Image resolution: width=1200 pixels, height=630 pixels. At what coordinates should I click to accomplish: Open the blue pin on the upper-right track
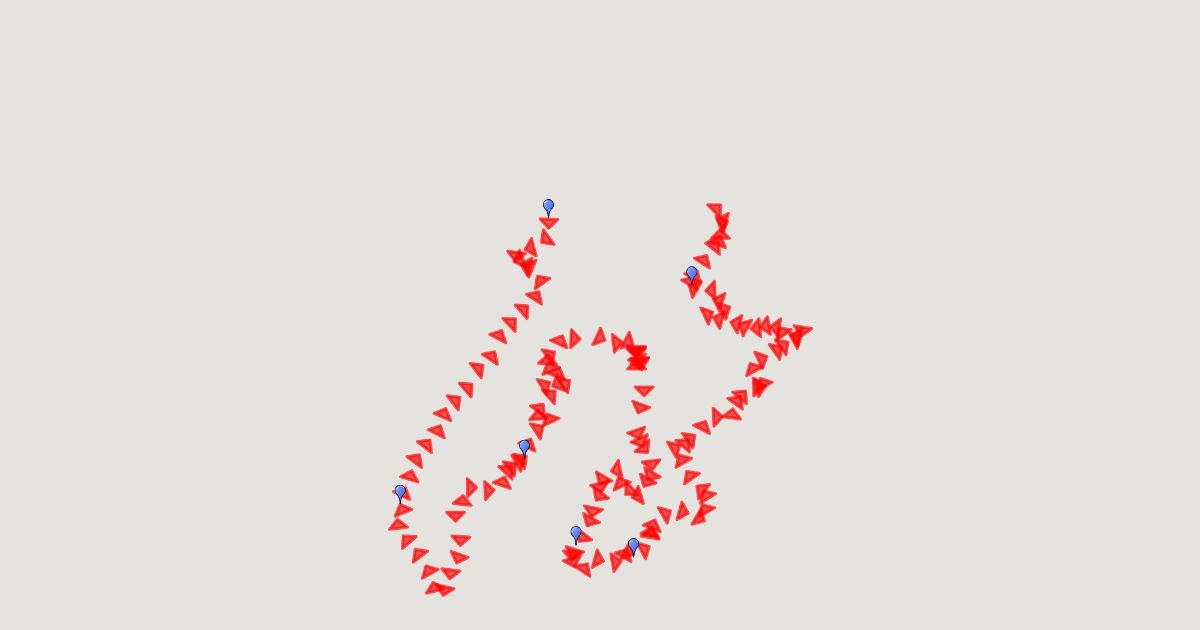point(692,274)
